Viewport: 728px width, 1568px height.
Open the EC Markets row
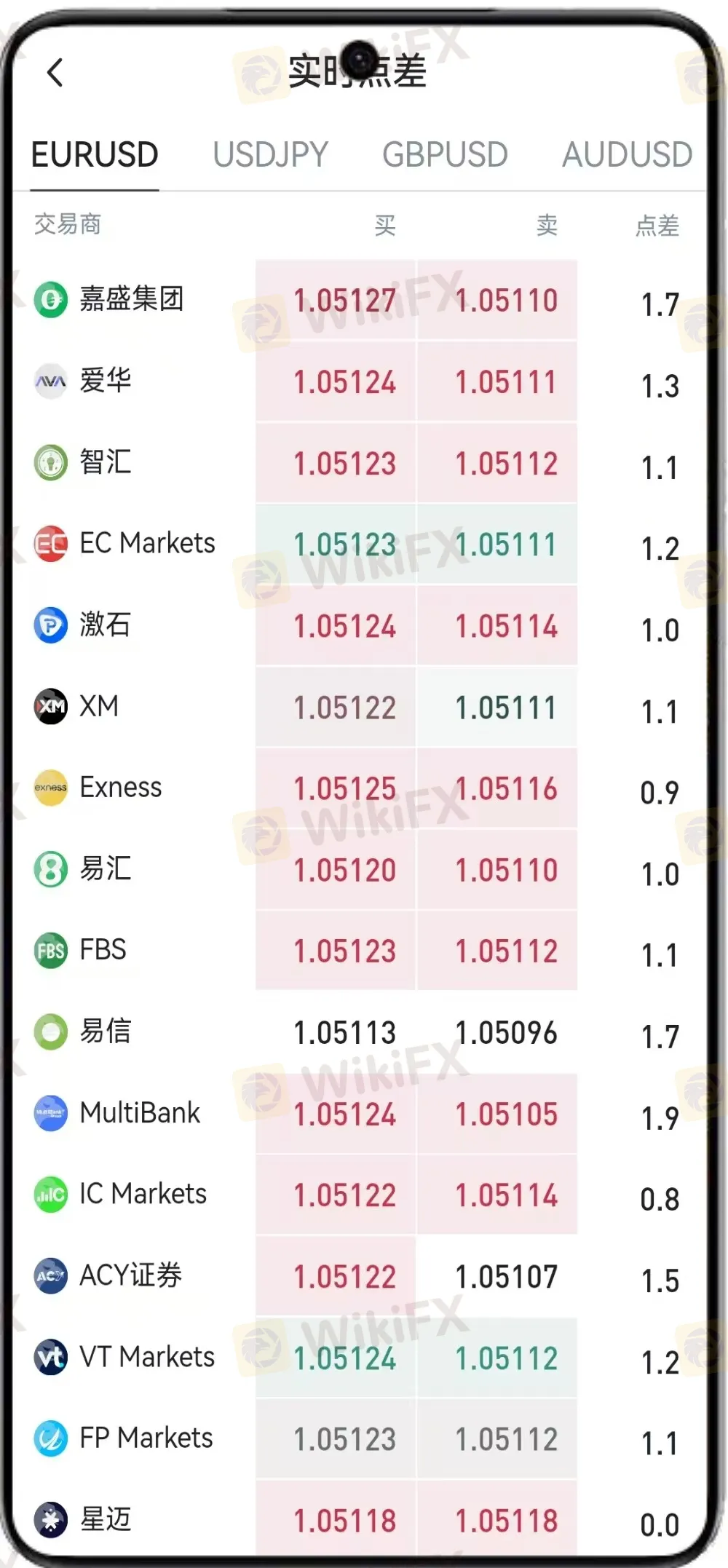point(147,544)
